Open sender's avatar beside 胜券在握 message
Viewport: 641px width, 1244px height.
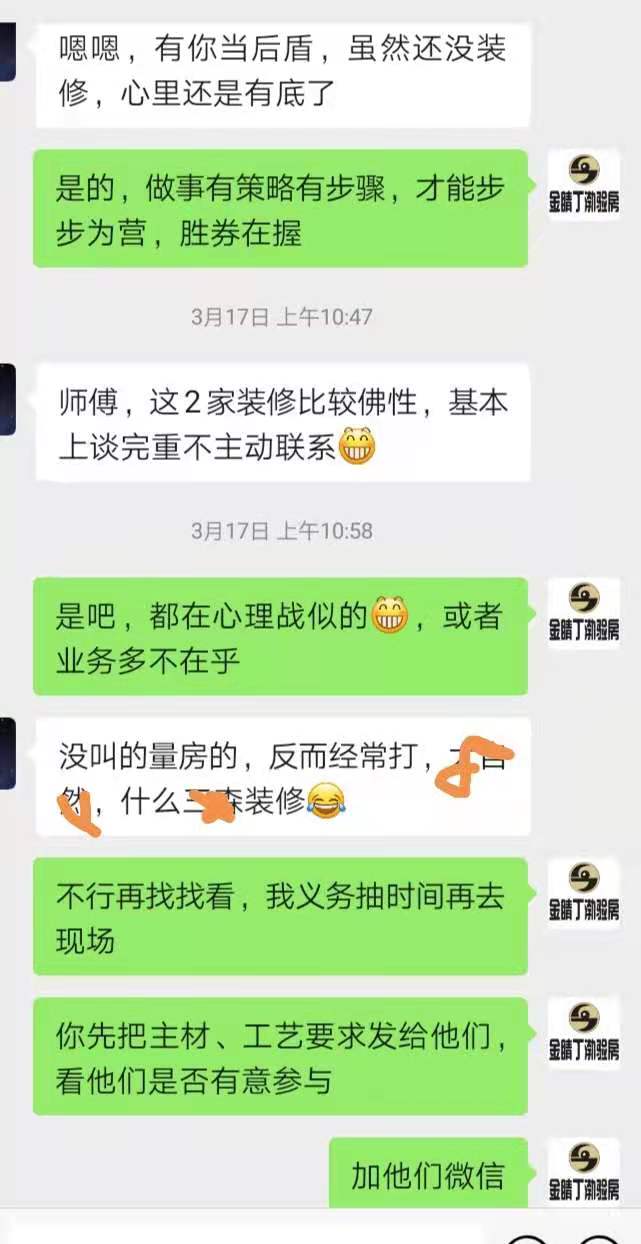[584, 187]
